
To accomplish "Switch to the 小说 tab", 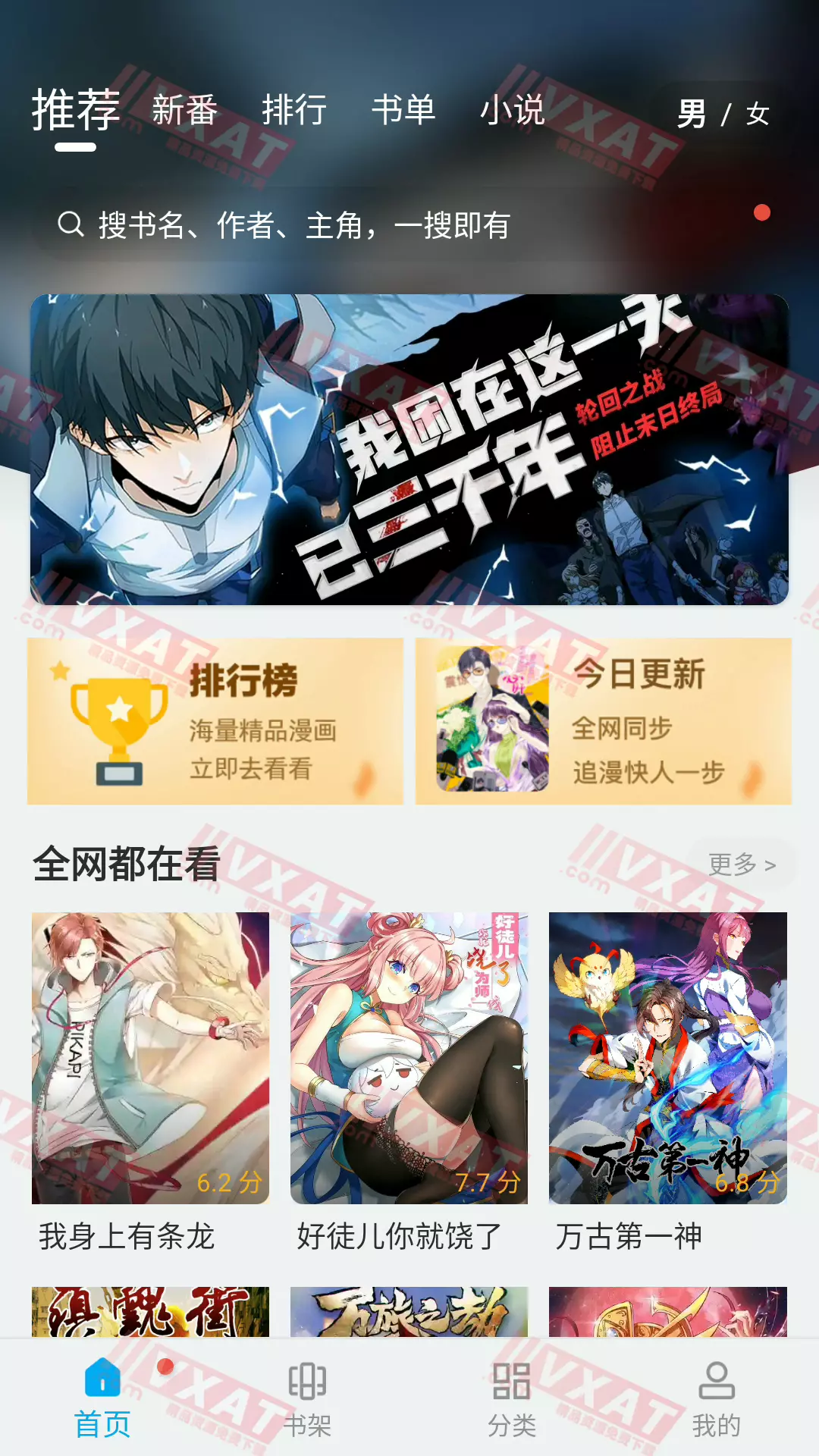I will tap(511, 110).
